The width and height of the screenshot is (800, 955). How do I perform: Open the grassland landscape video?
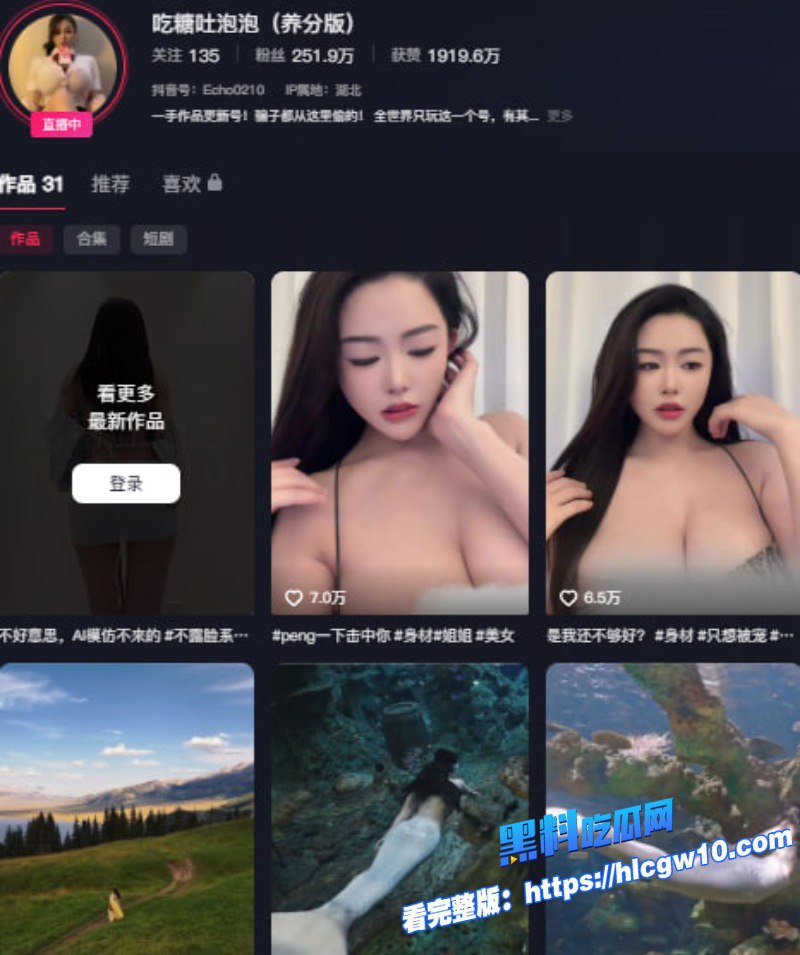(127, 809)
